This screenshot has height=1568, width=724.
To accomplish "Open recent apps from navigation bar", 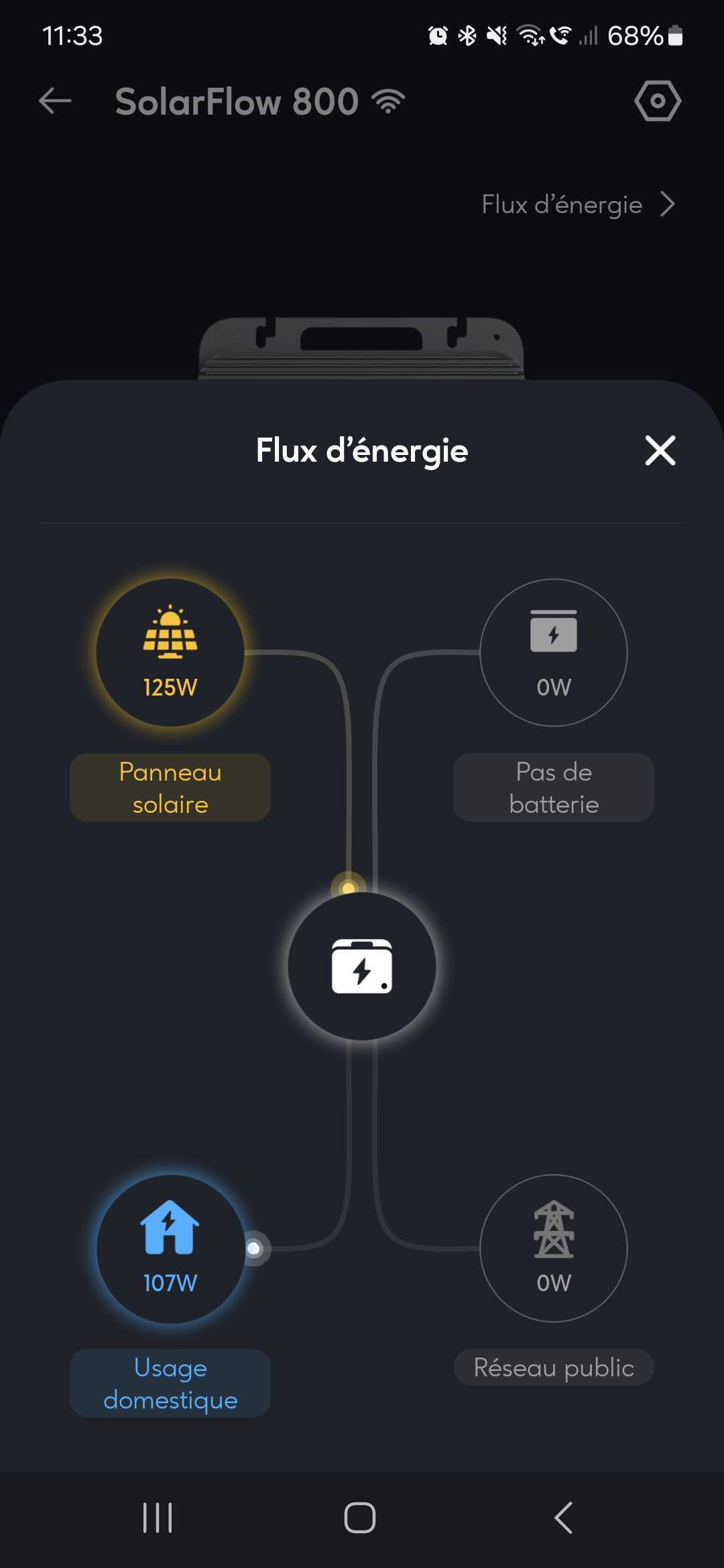I will click(x=158, y=1517).
